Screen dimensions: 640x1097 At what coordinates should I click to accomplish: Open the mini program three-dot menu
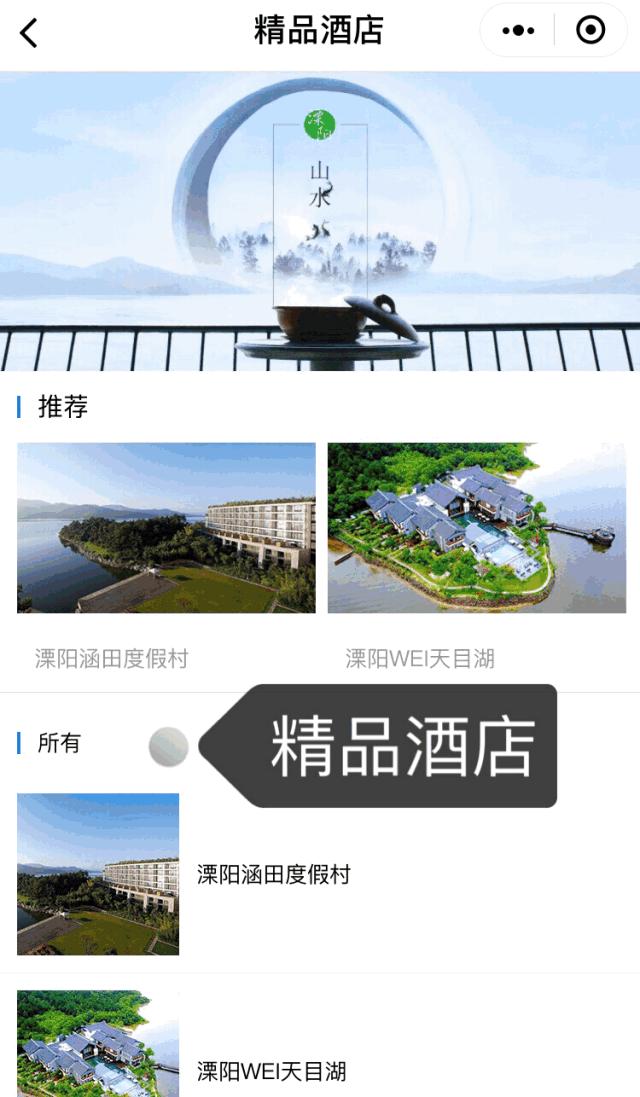tap(518, 31)
